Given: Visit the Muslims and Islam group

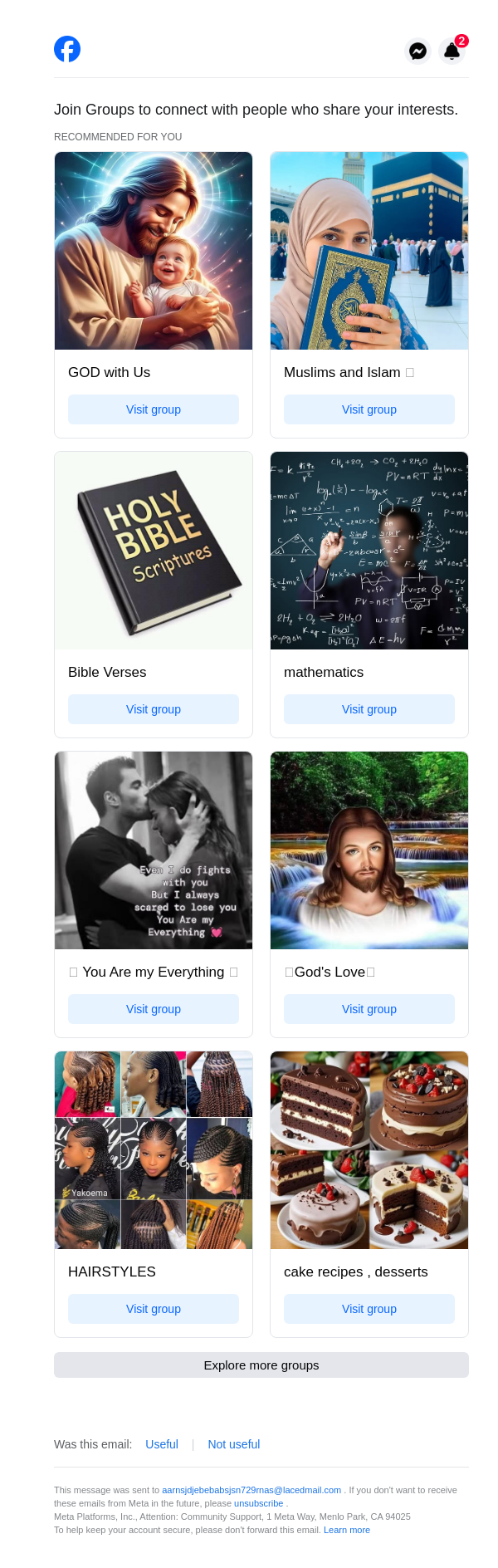Looking at the screenshot, I should [x=369, y=409].
